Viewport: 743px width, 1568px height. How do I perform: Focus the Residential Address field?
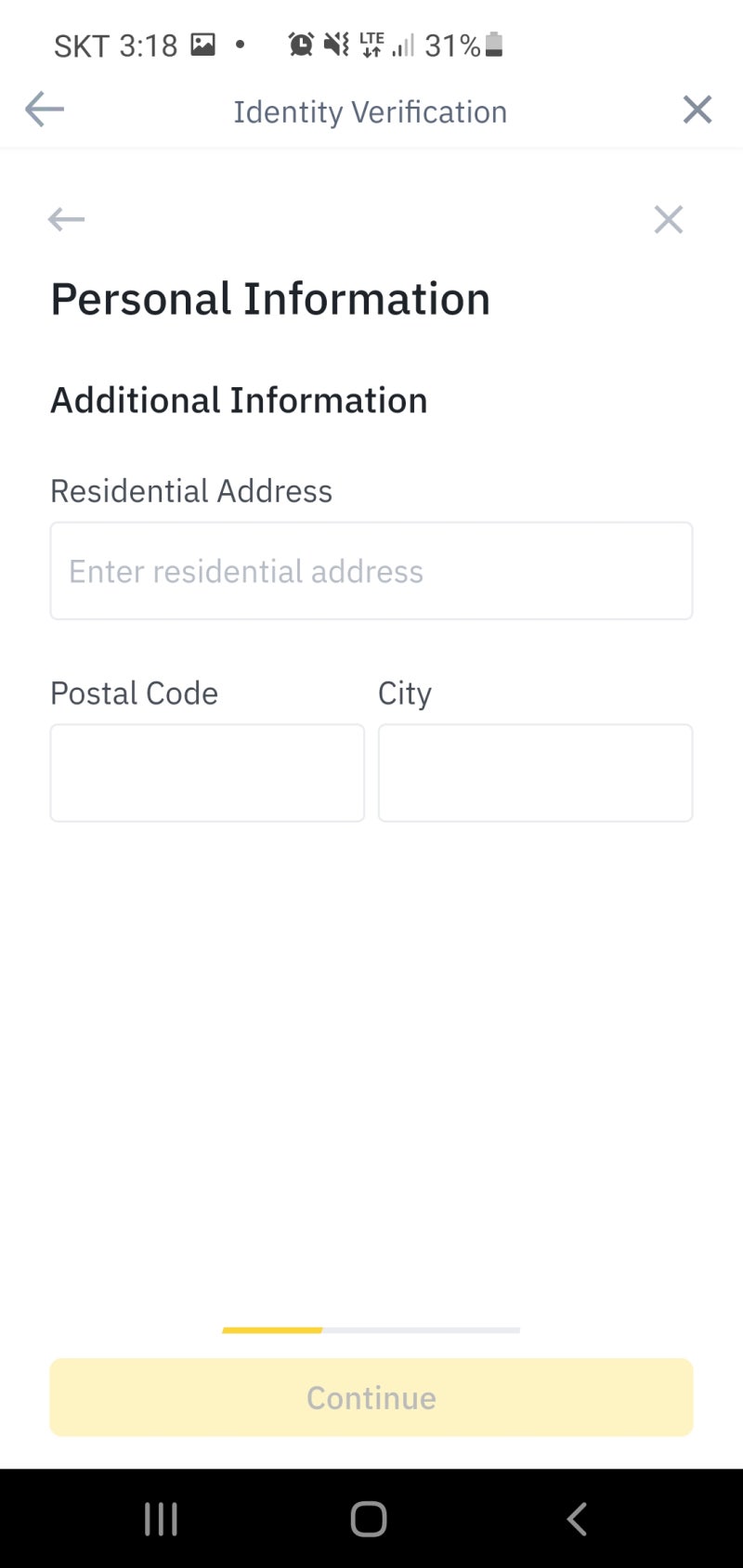coord(371,571)
